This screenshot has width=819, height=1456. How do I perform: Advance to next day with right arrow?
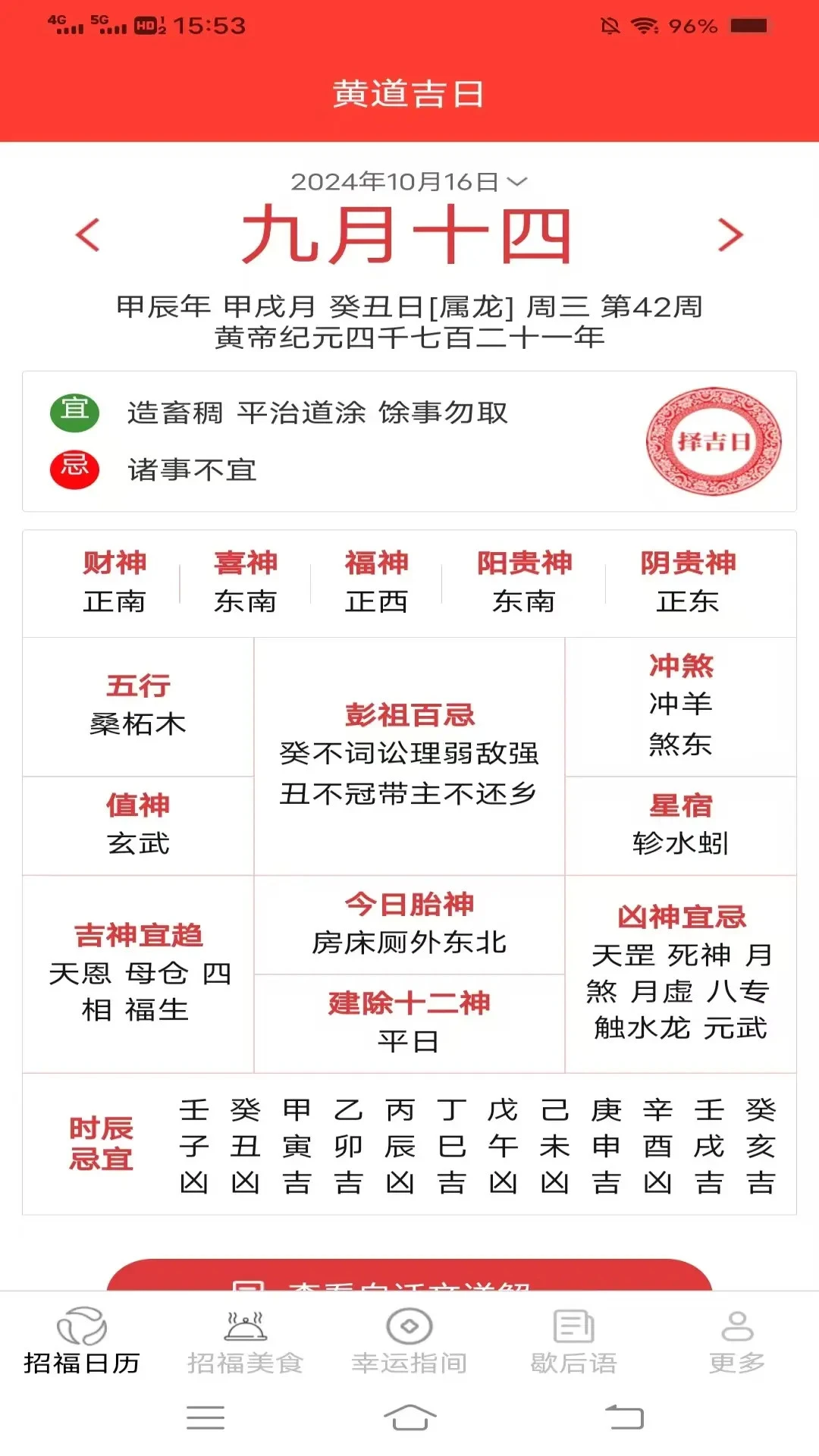(730, 236)
